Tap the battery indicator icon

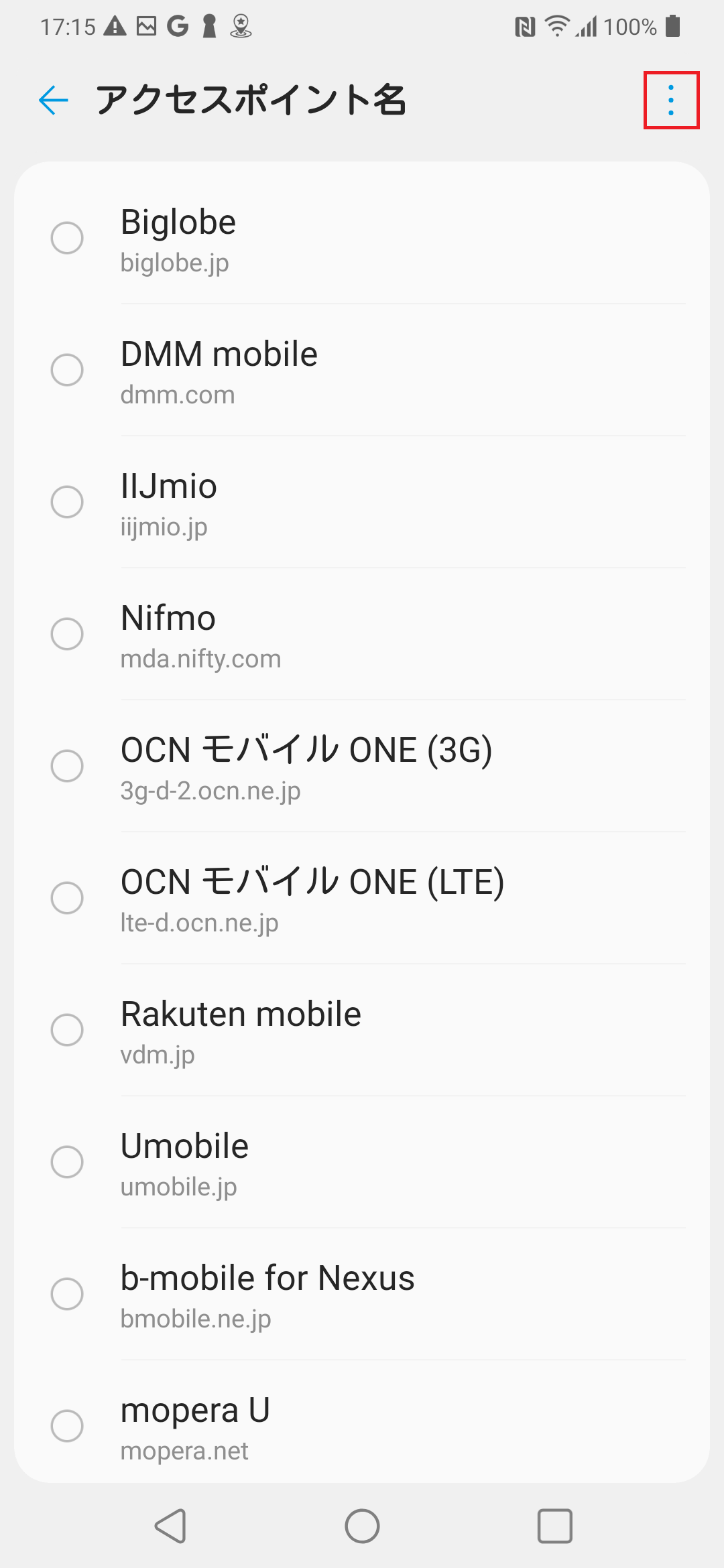click(x=671, y=25)
